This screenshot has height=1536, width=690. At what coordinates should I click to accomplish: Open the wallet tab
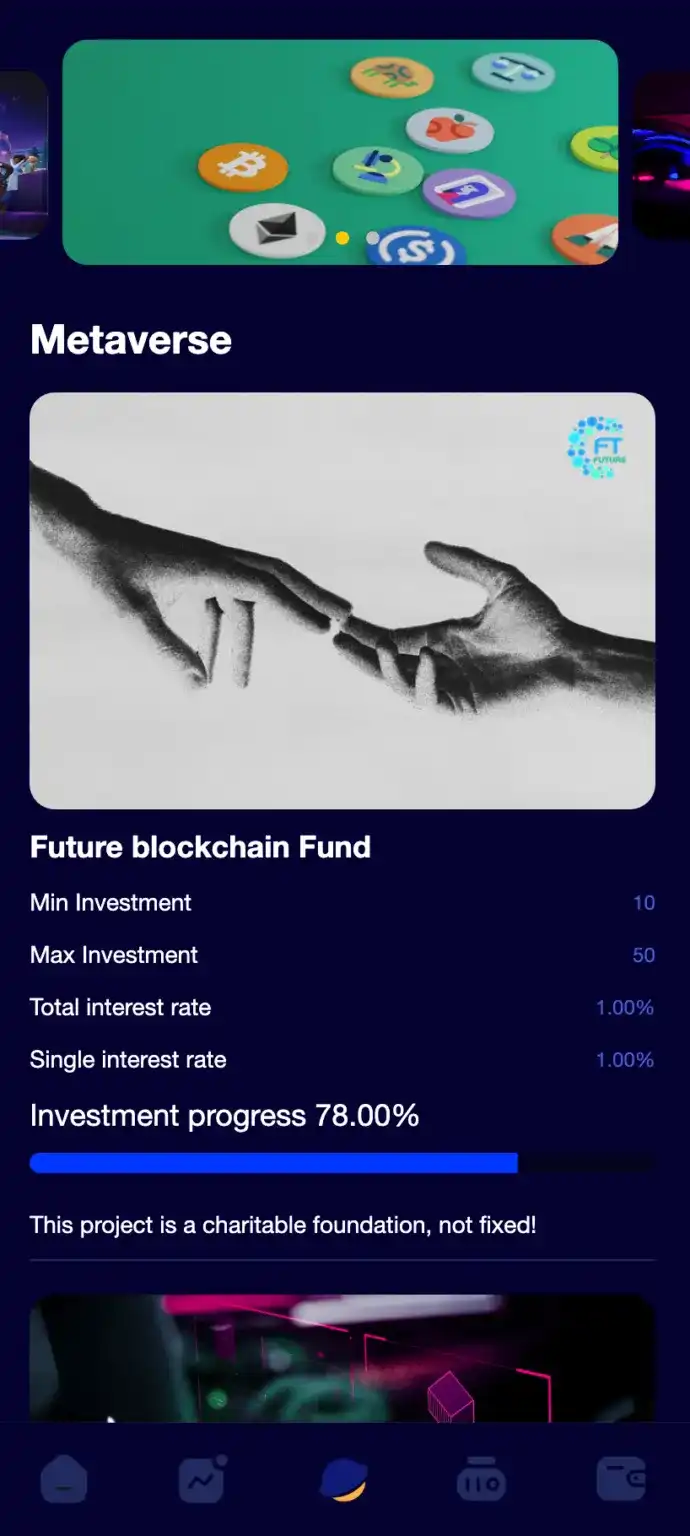tap(621, 1480)
